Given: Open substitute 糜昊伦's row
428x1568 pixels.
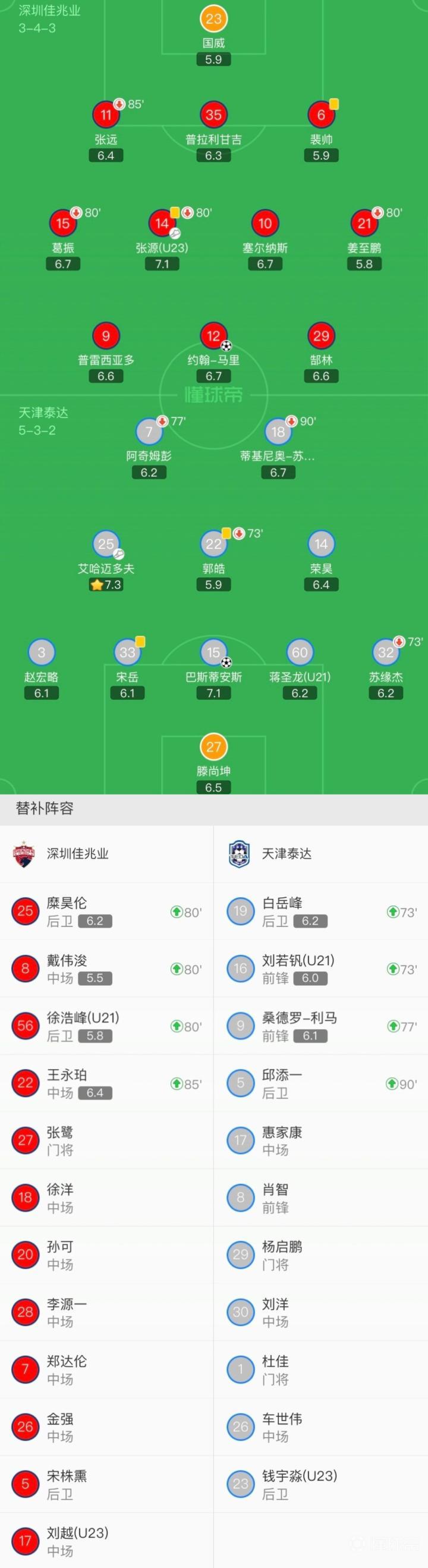Looking at the screenshot, I should pos(106,911).
